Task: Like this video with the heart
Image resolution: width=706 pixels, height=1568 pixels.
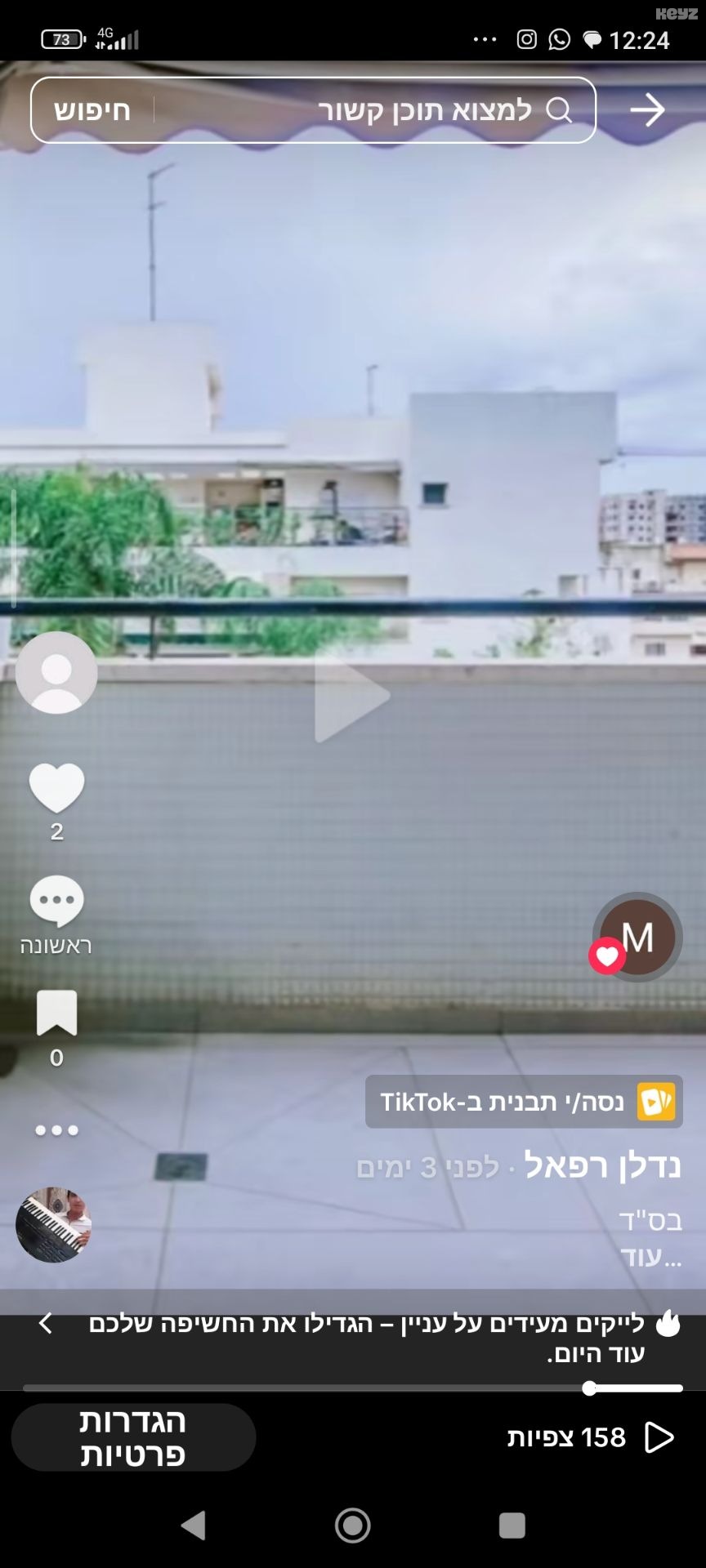Action: point(56,788)
